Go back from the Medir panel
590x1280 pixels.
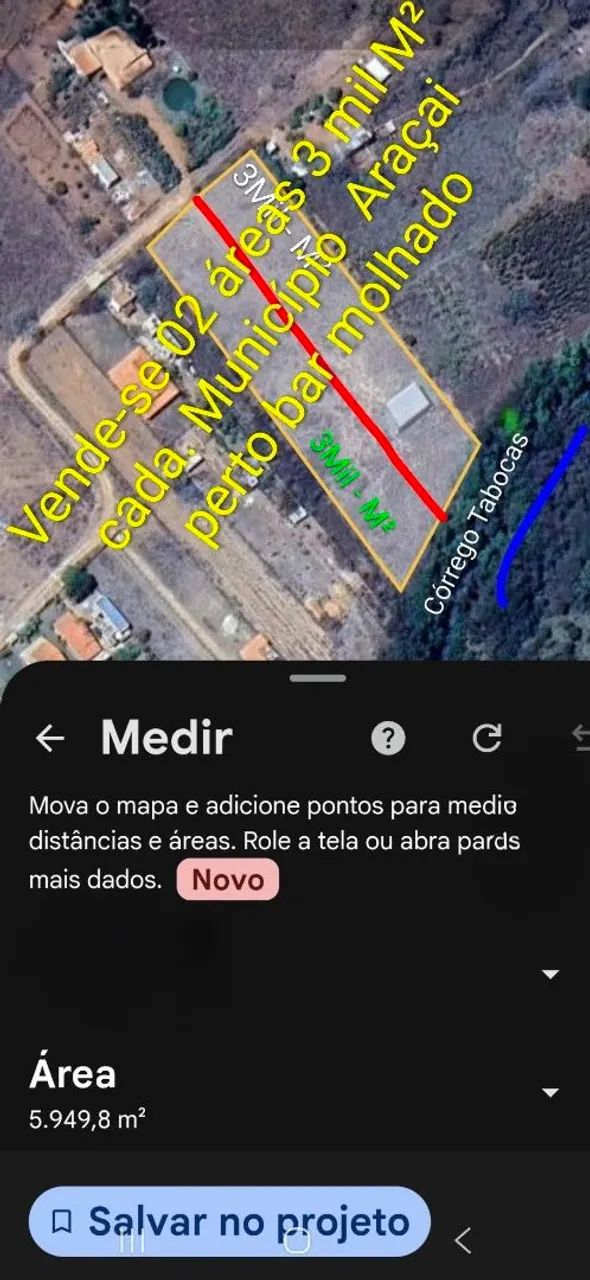(49, 739)
